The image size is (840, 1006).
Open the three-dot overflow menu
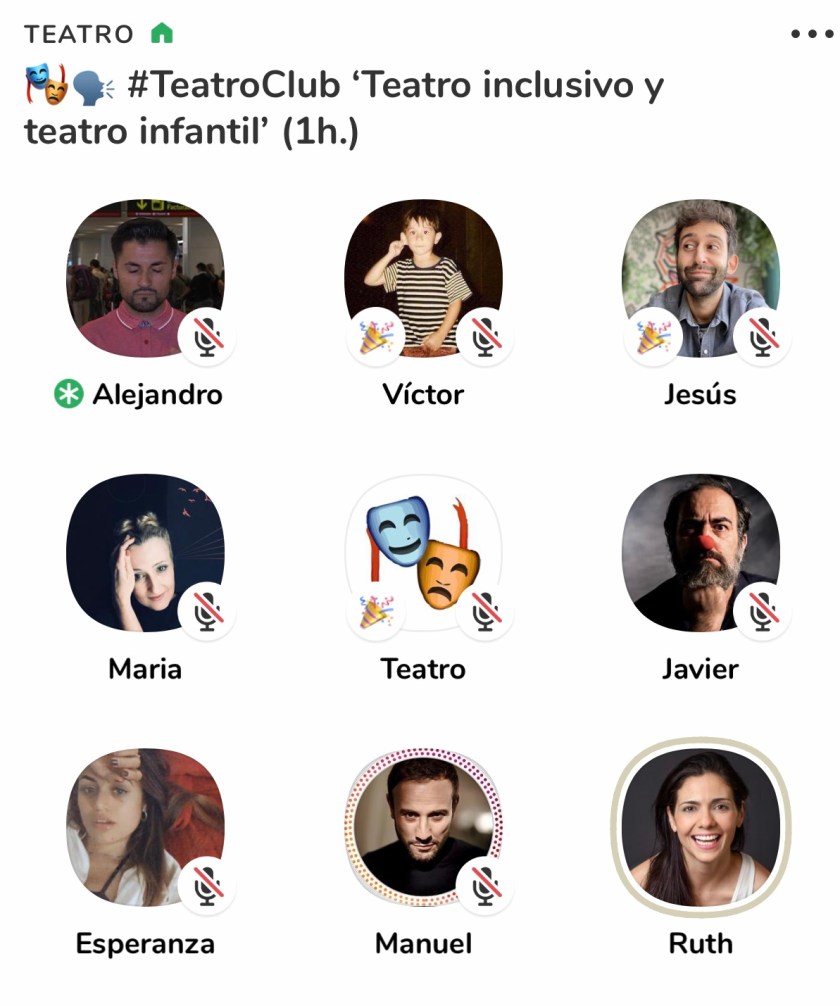pyautogui.click(x=810, y=34)
